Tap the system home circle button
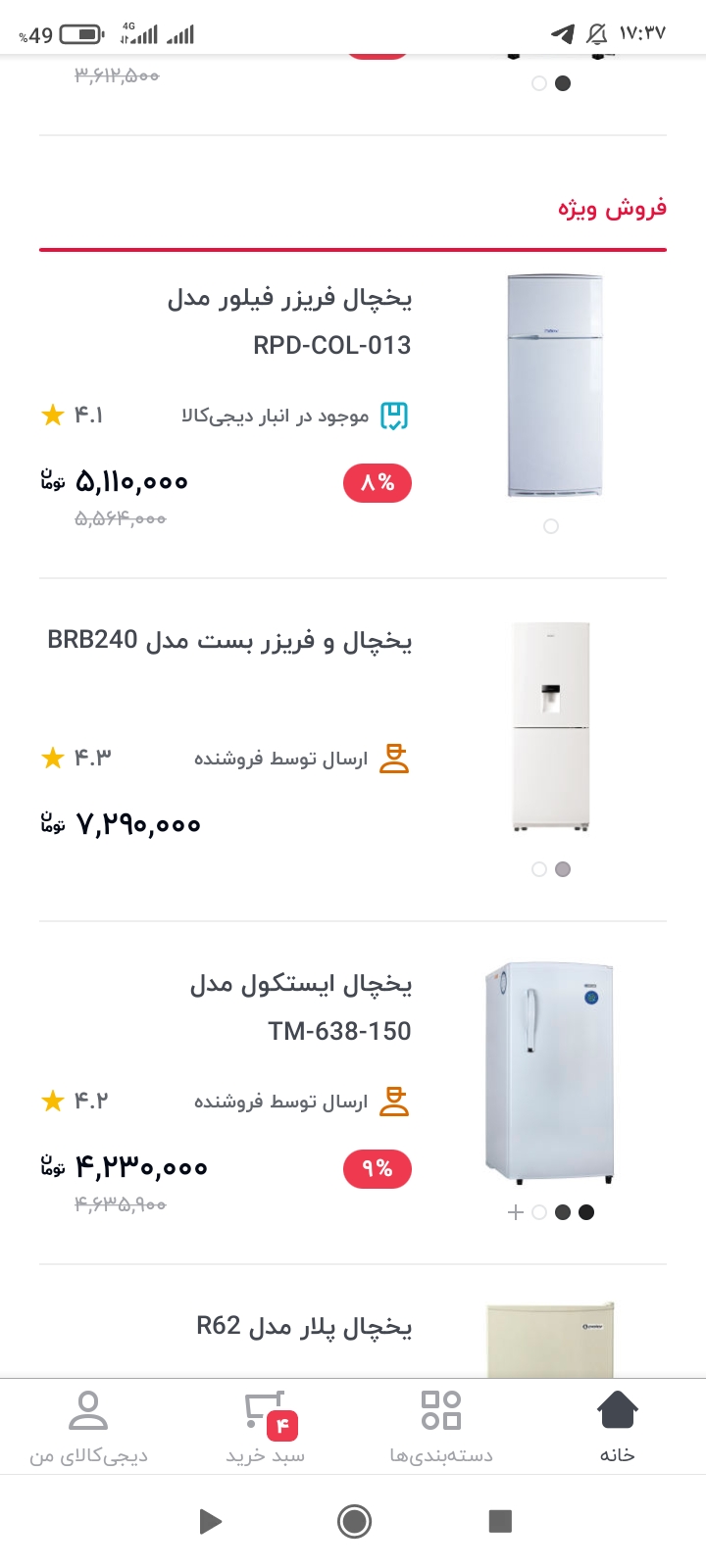 [x=354, y=1521]
